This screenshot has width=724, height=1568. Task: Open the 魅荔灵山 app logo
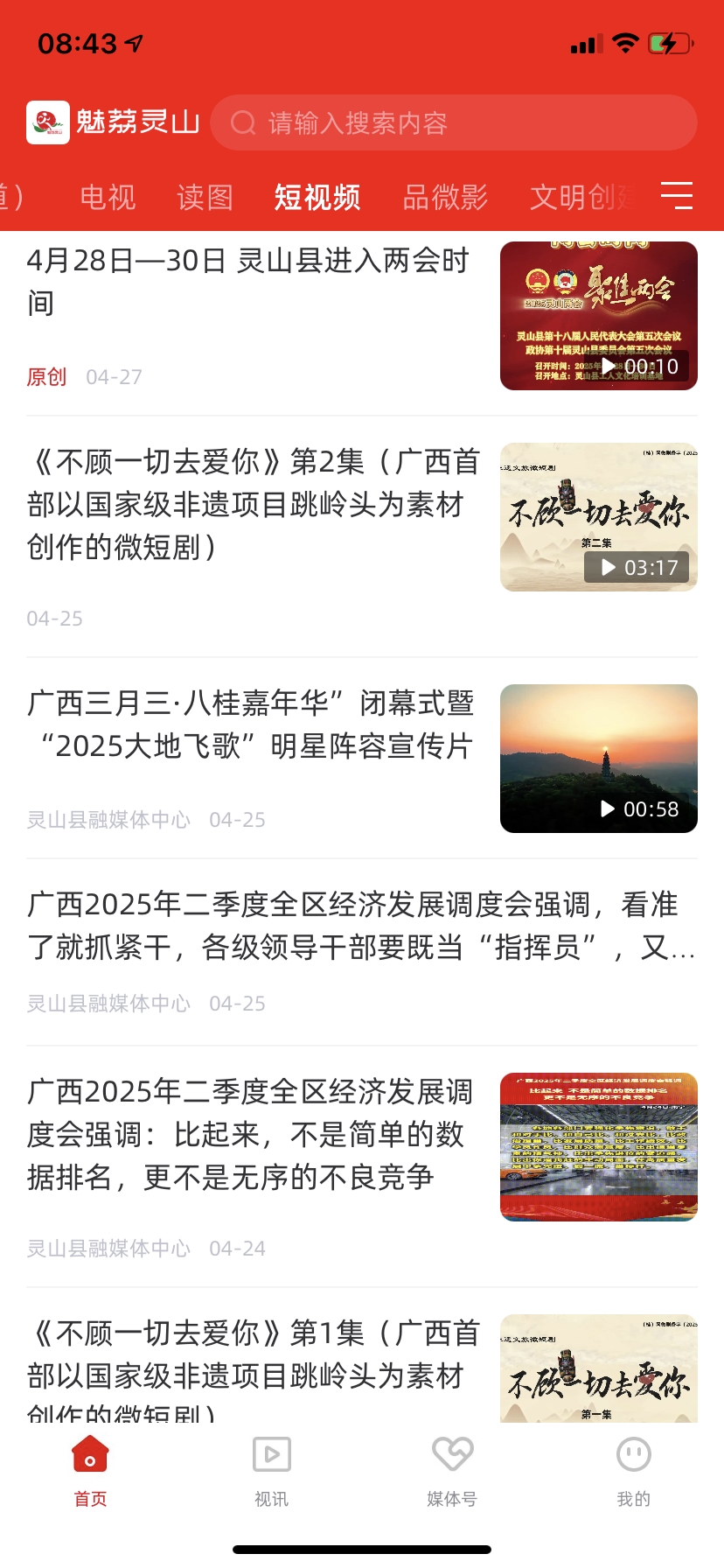(x=50, y=122)
